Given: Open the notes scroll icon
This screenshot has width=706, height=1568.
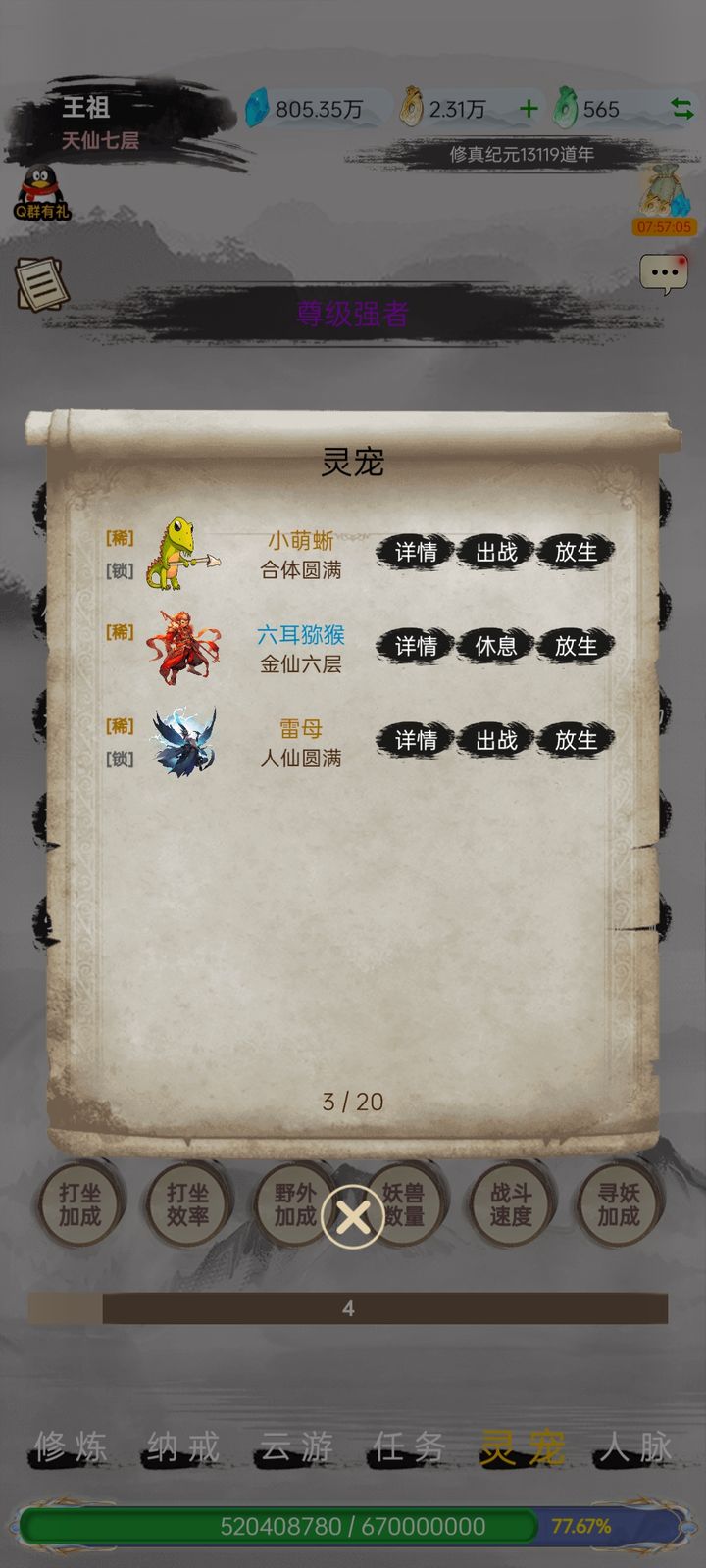Looking at the screenshot, I should 41,284.
